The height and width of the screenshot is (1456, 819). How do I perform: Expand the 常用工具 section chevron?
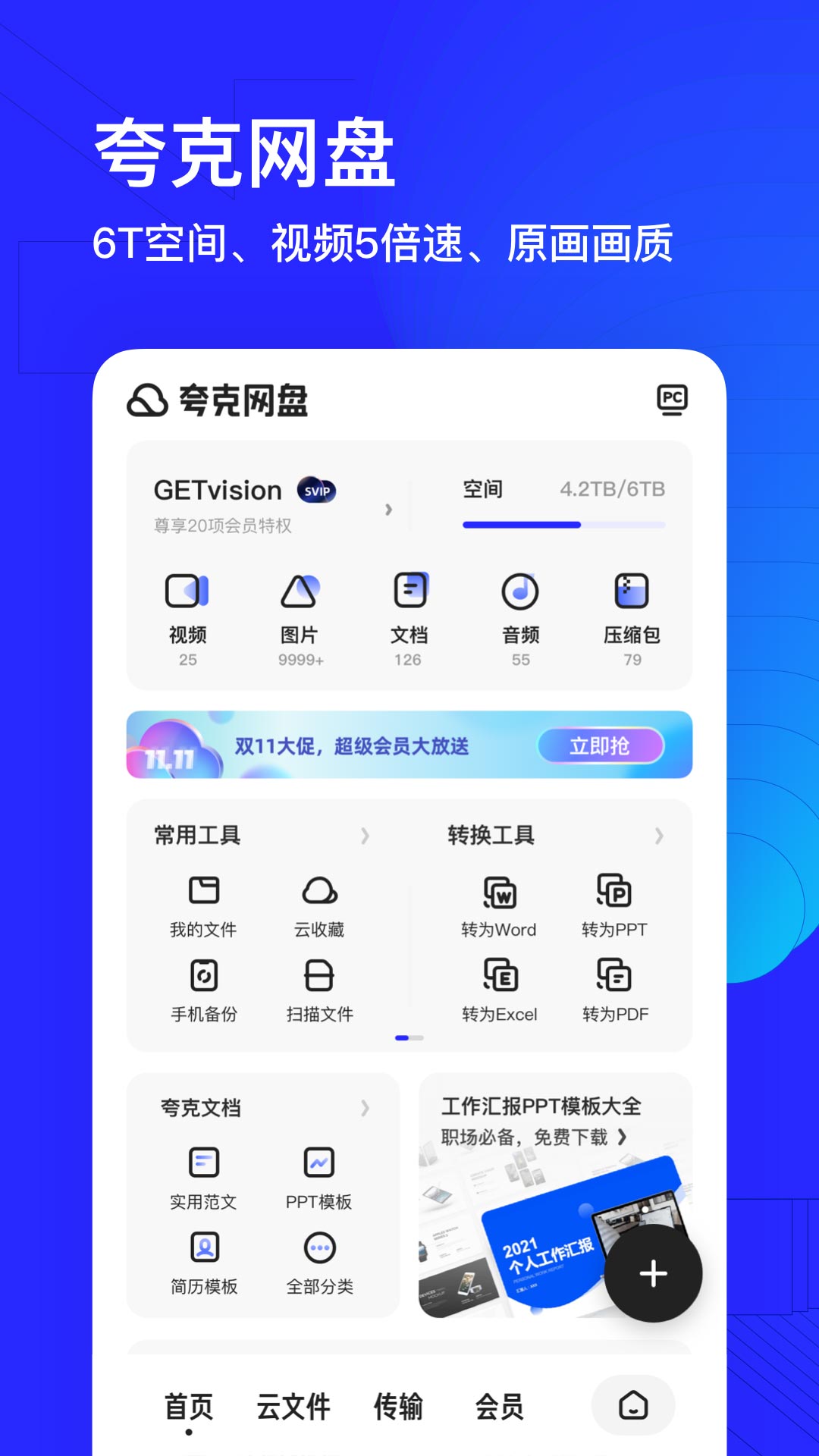tap(366, 835)
